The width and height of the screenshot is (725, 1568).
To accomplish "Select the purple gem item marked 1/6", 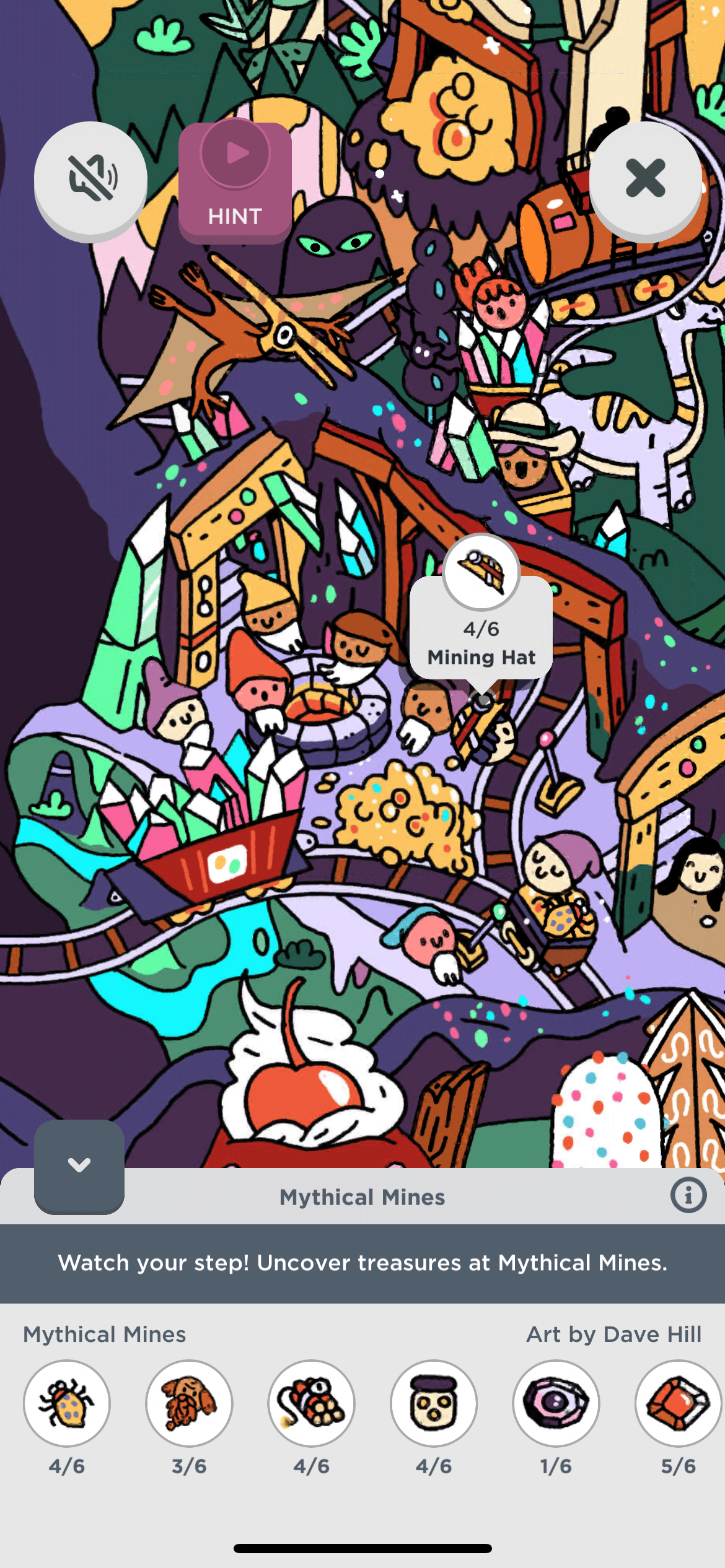I will (556, 1403).
